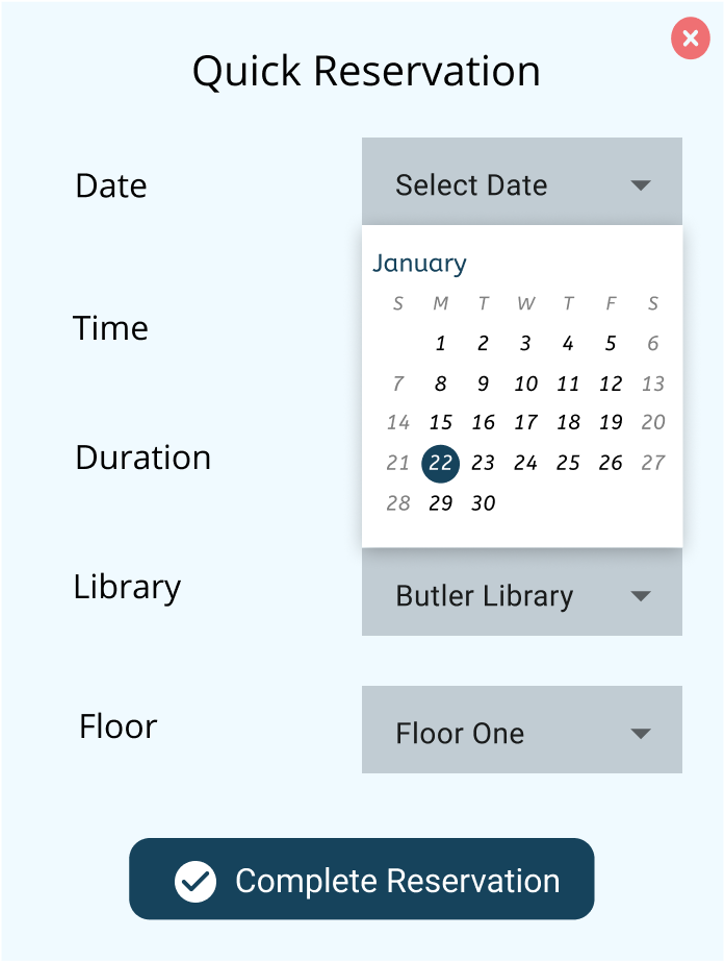Select January 5 in the date picker
The image size is (725, 962).
pos(610,343)
